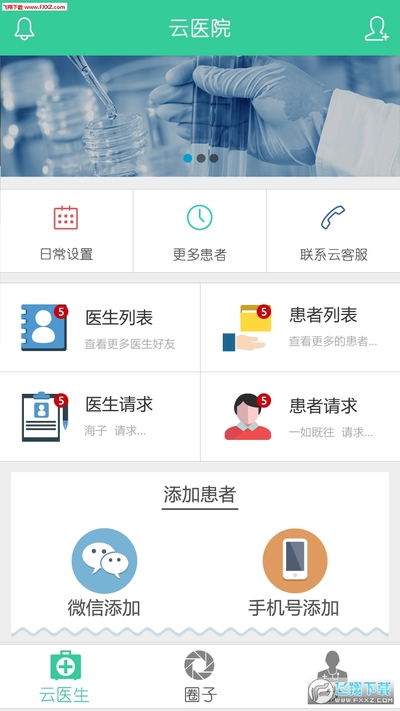Open 医生列表 card
This screenshot has height=711, width=400.
(x=100, y=327)
